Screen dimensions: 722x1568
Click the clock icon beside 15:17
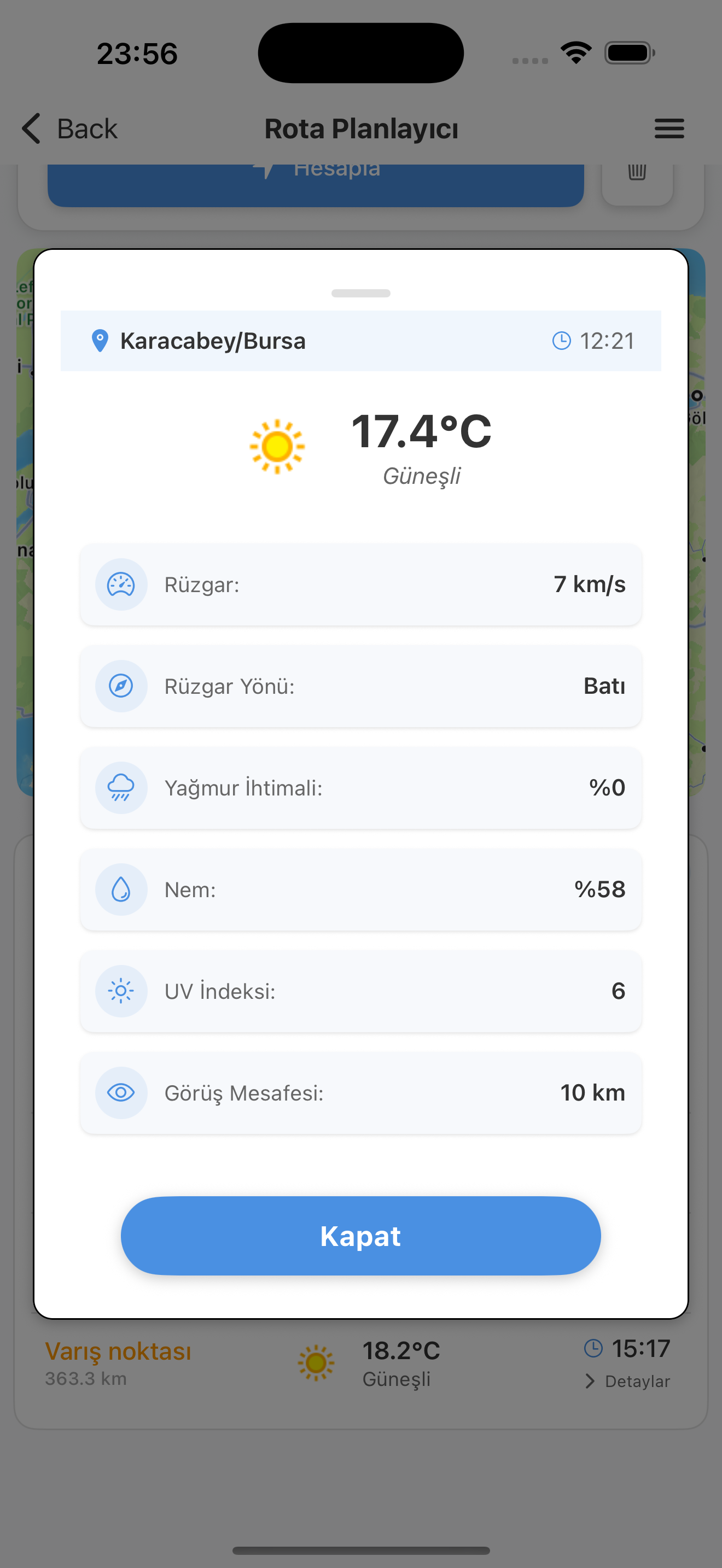pyautogui.click(x=593, y=1348)
